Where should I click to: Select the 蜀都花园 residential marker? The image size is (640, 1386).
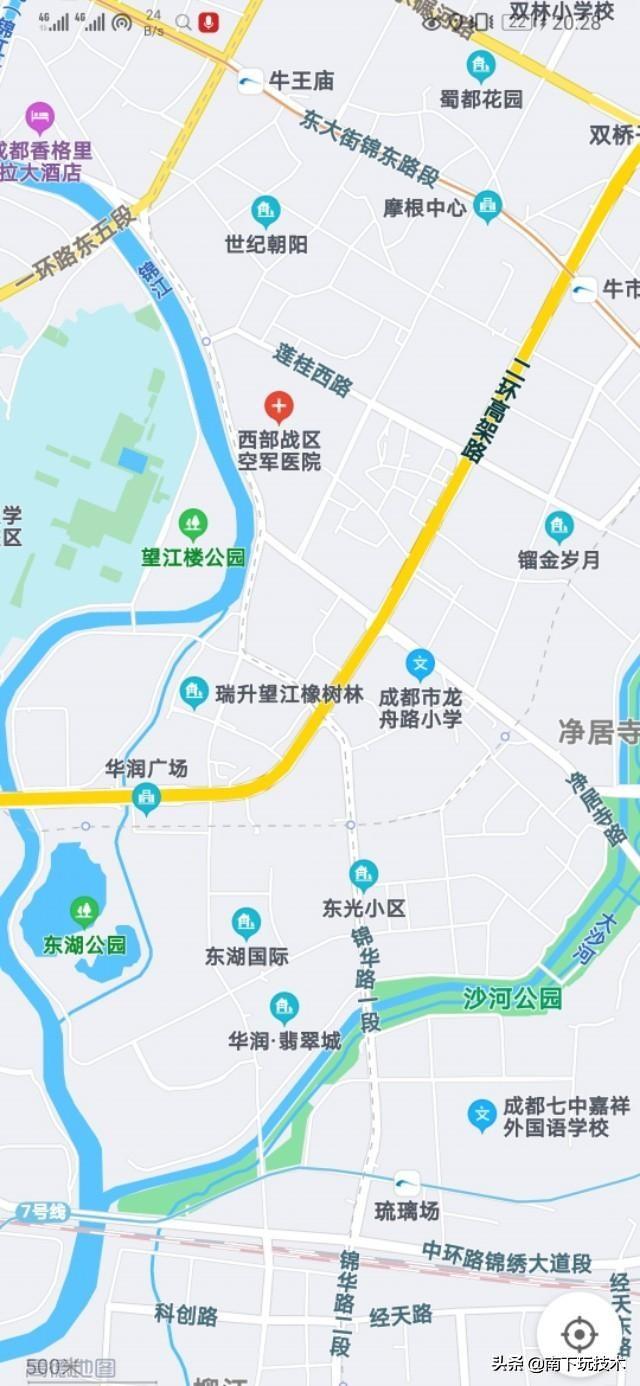[x=482, y=66]
